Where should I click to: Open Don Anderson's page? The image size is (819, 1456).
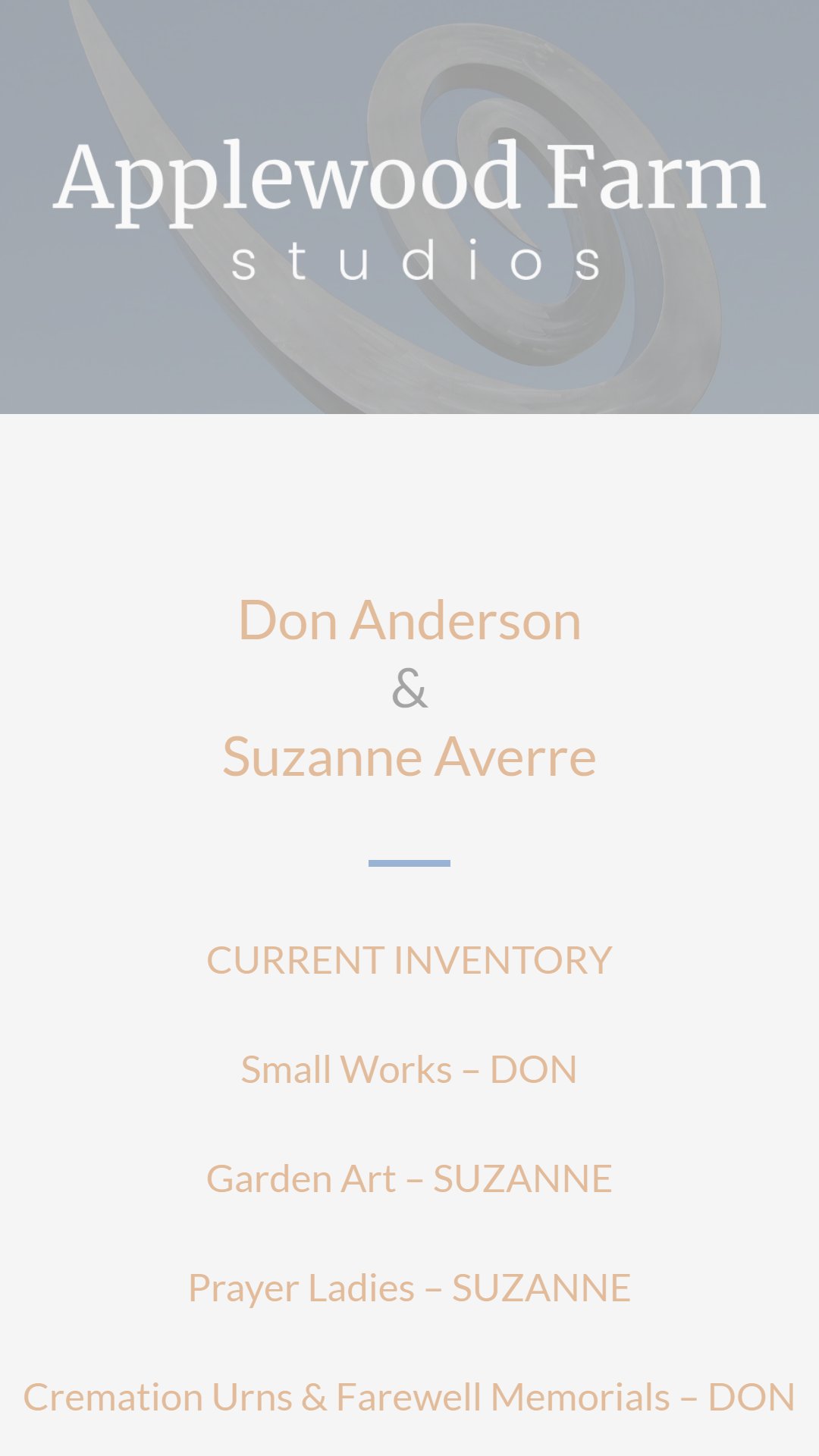click(409, 620)
